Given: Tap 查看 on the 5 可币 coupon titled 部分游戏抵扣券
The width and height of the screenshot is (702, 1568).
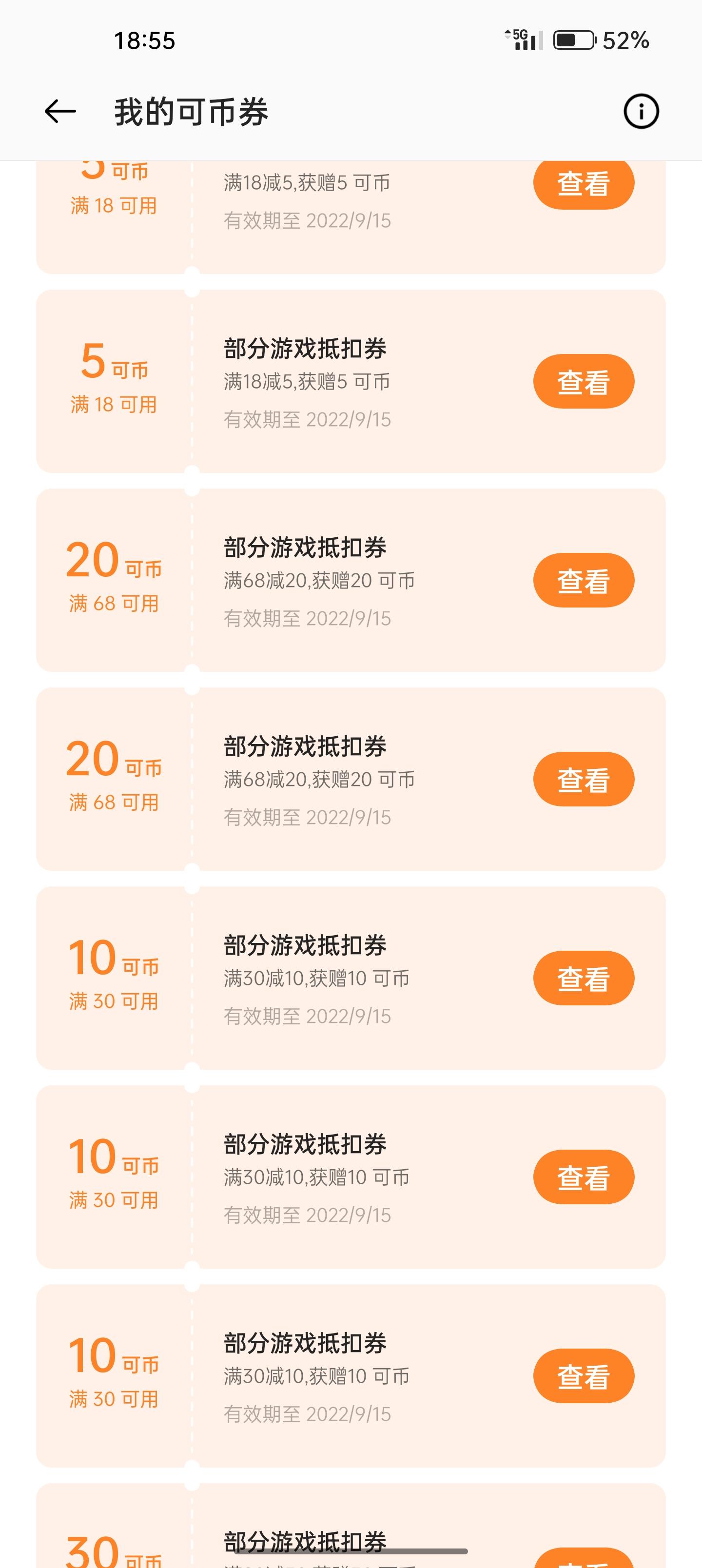Looking at the screenshot, I should click(584, 382).
